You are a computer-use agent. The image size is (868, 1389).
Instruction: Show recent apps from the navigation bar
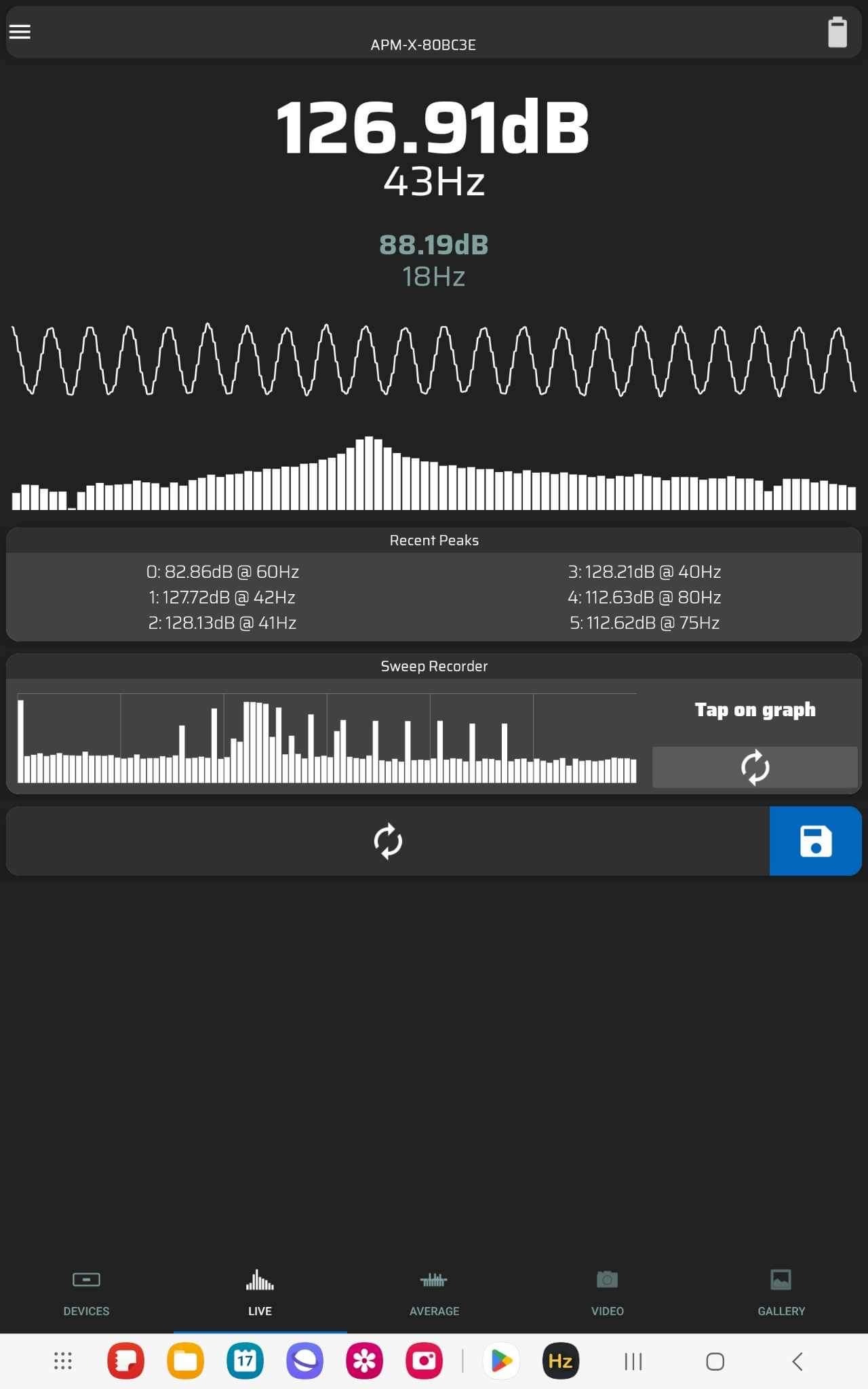coord(633,1361)
